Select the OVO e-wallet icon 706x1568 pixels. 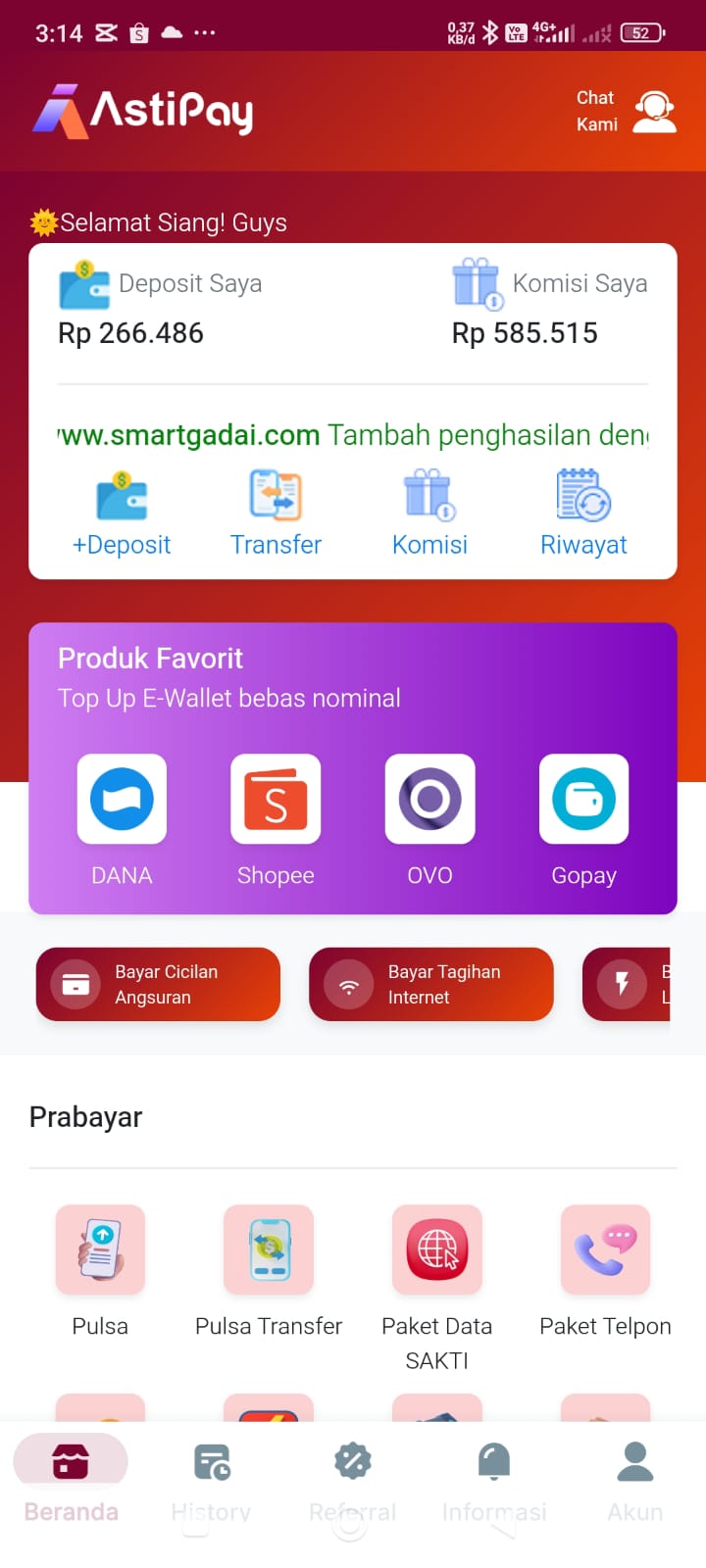point(429,799)
